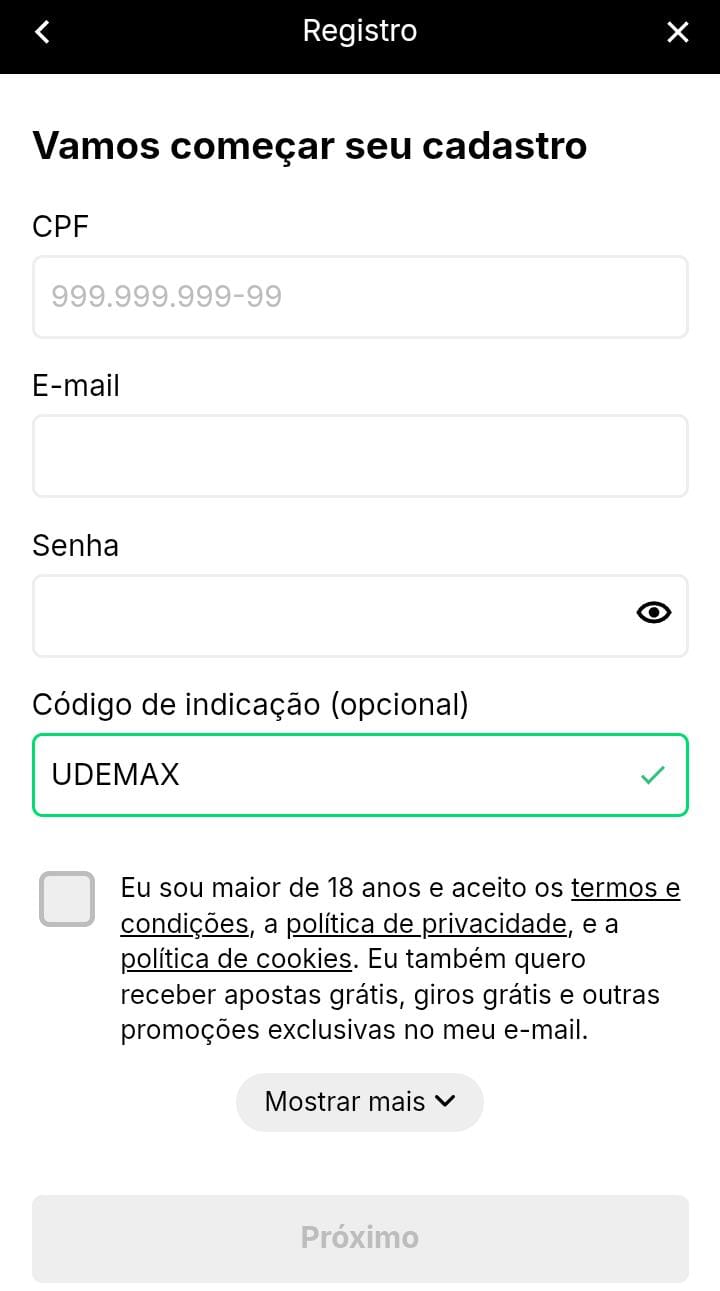Click the CPF field label
This screenshot has width=720, height=1291.
(x=61, y=227)
